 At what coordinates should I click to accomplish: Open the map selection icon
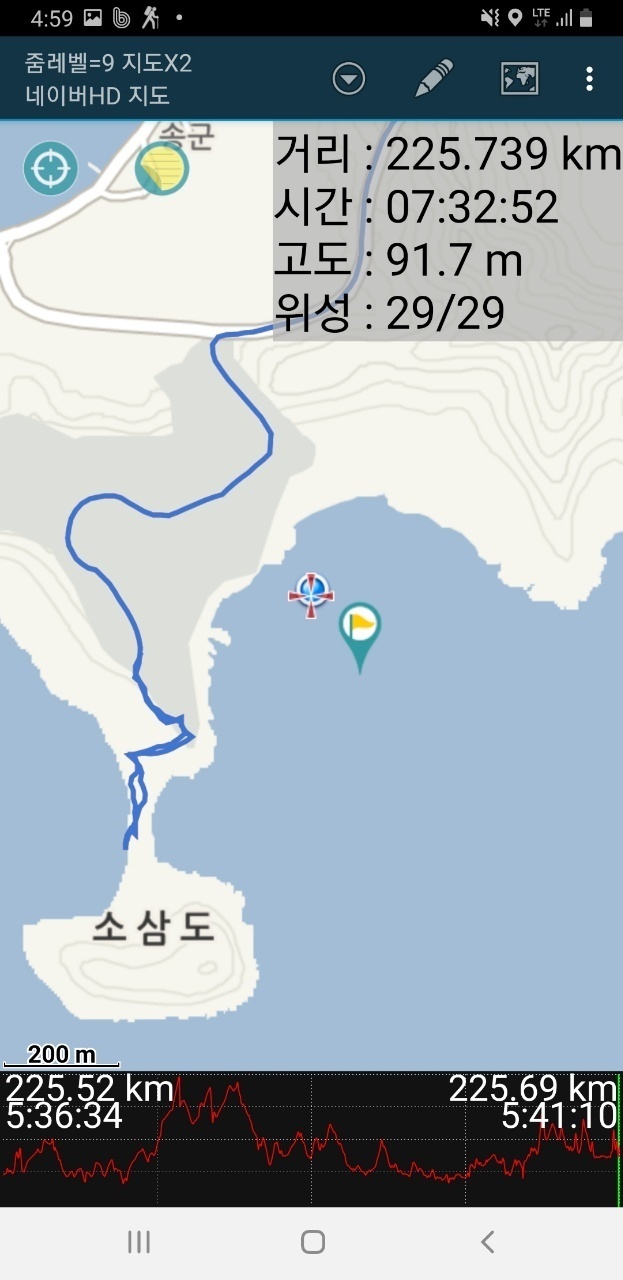point(519,78)
